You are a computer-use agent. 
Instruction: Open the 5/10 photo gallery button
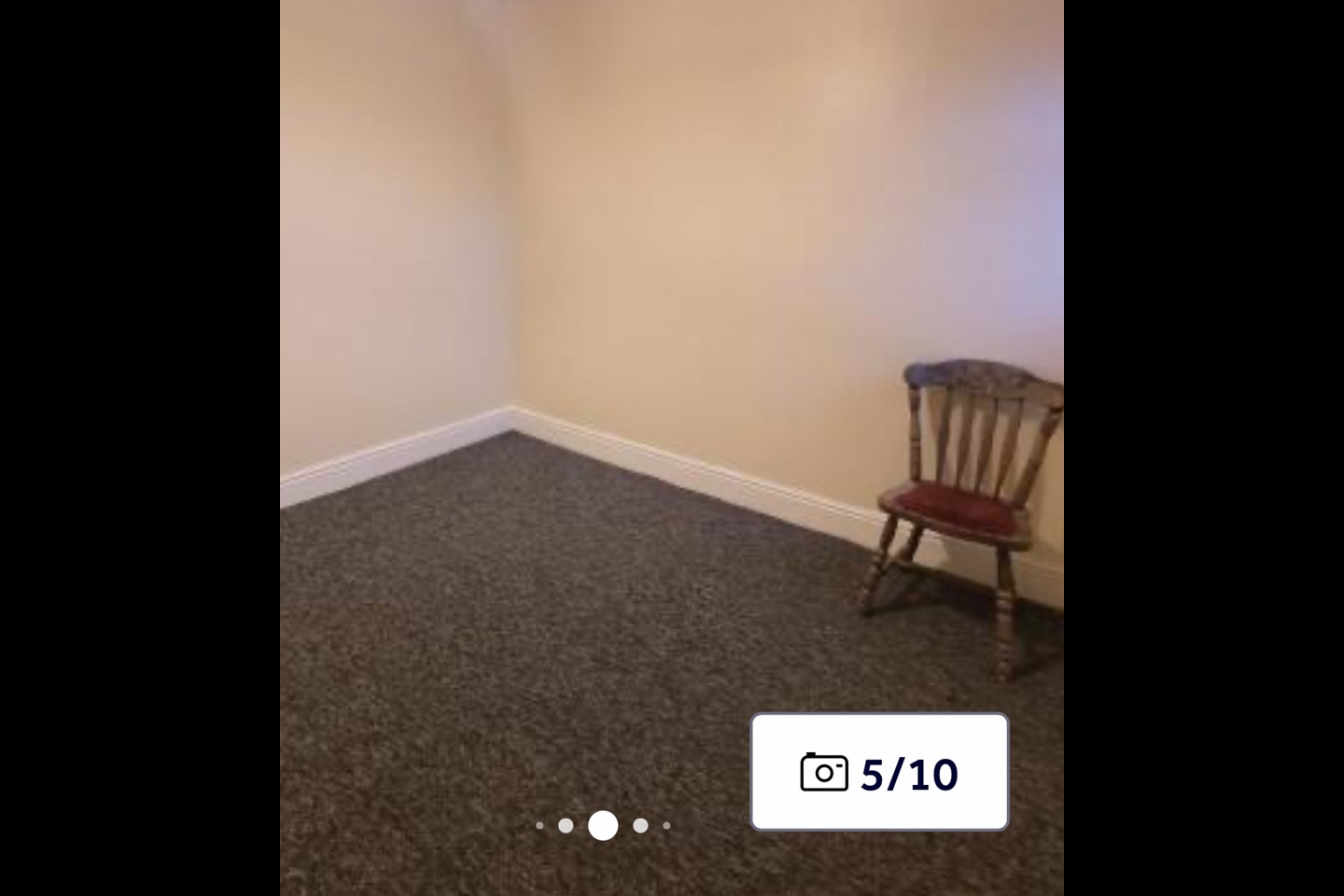click(x=879, y=772)
